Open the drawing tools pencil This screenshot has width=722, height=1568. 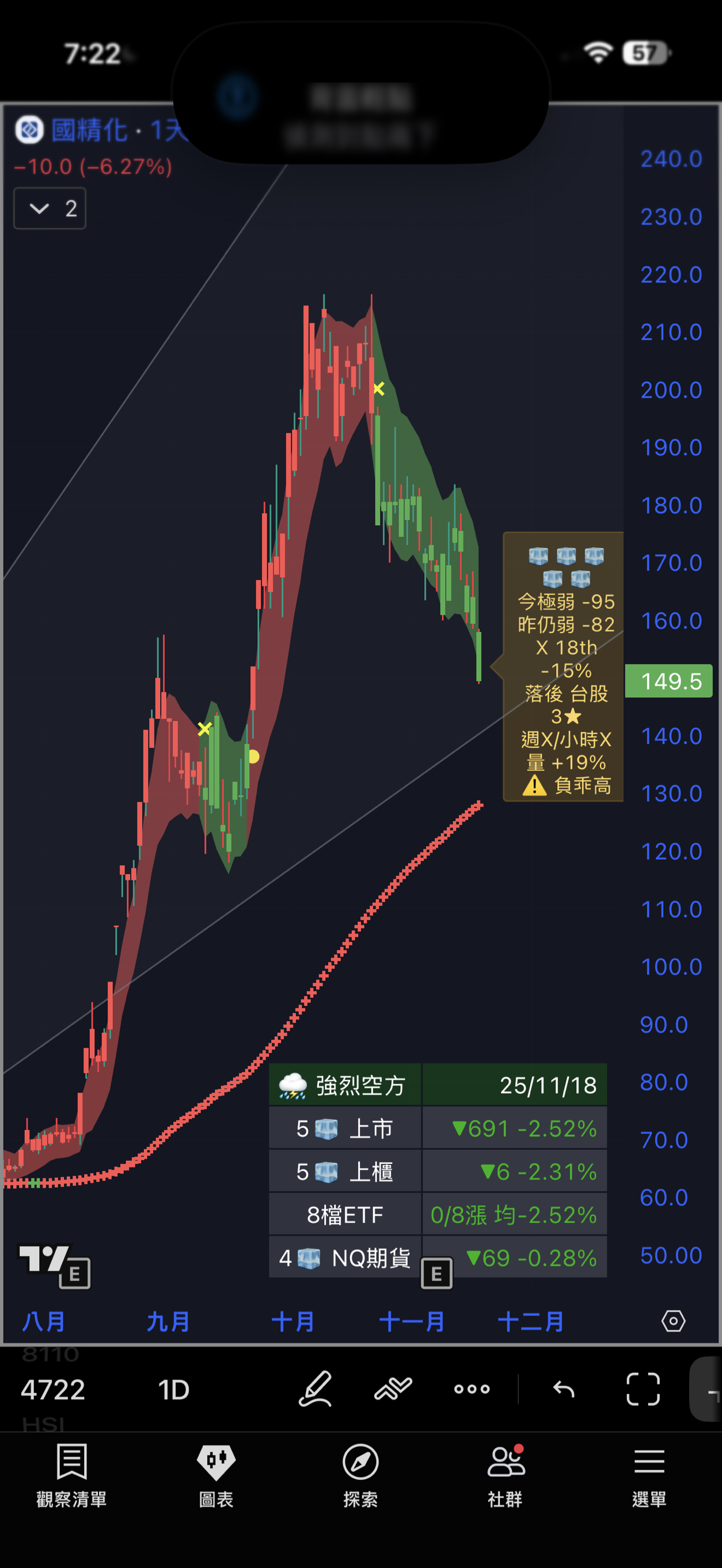315,1389
